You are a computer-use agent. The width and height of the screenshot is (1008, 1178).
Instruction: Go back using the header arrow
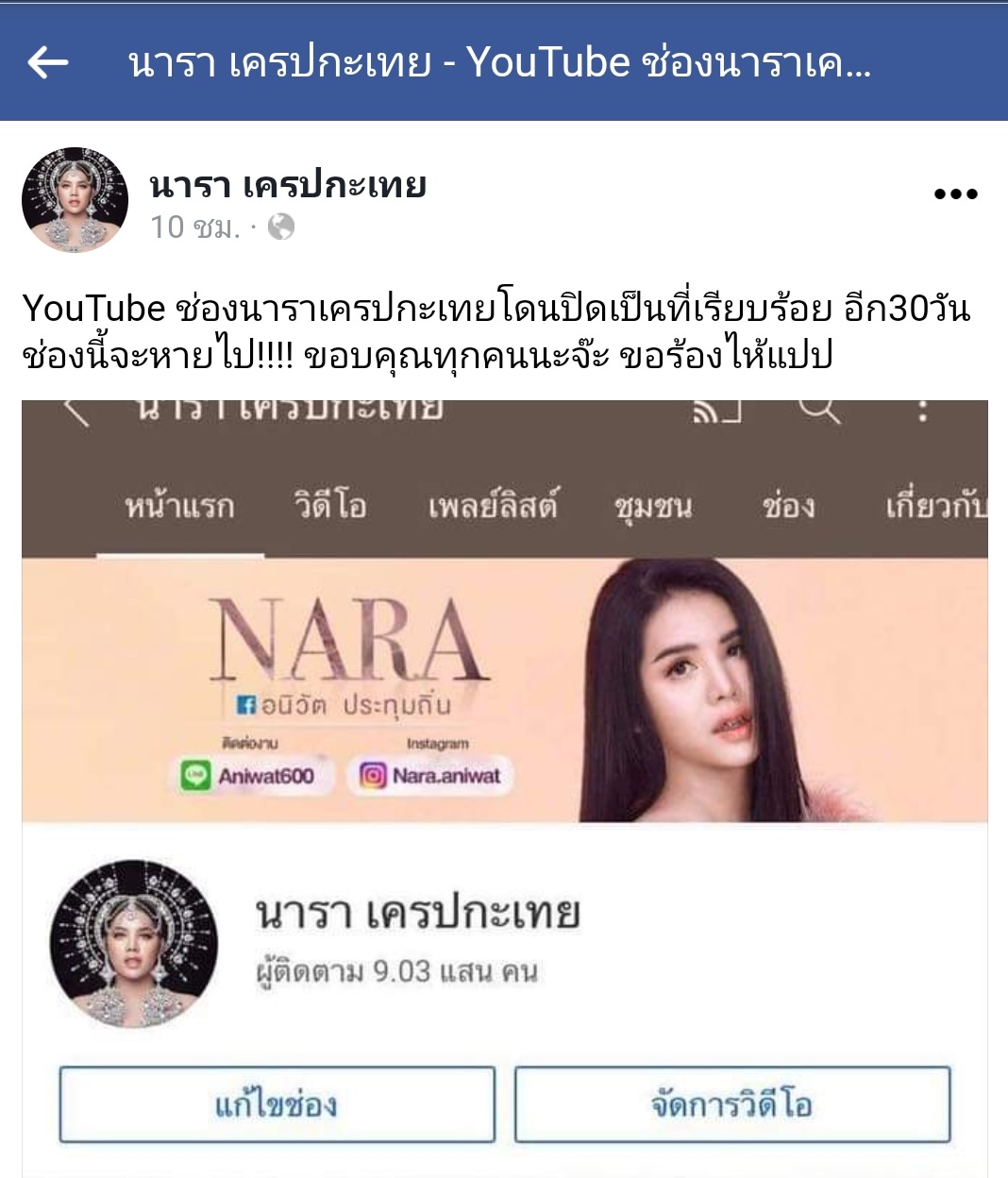(x=48, y=63)
